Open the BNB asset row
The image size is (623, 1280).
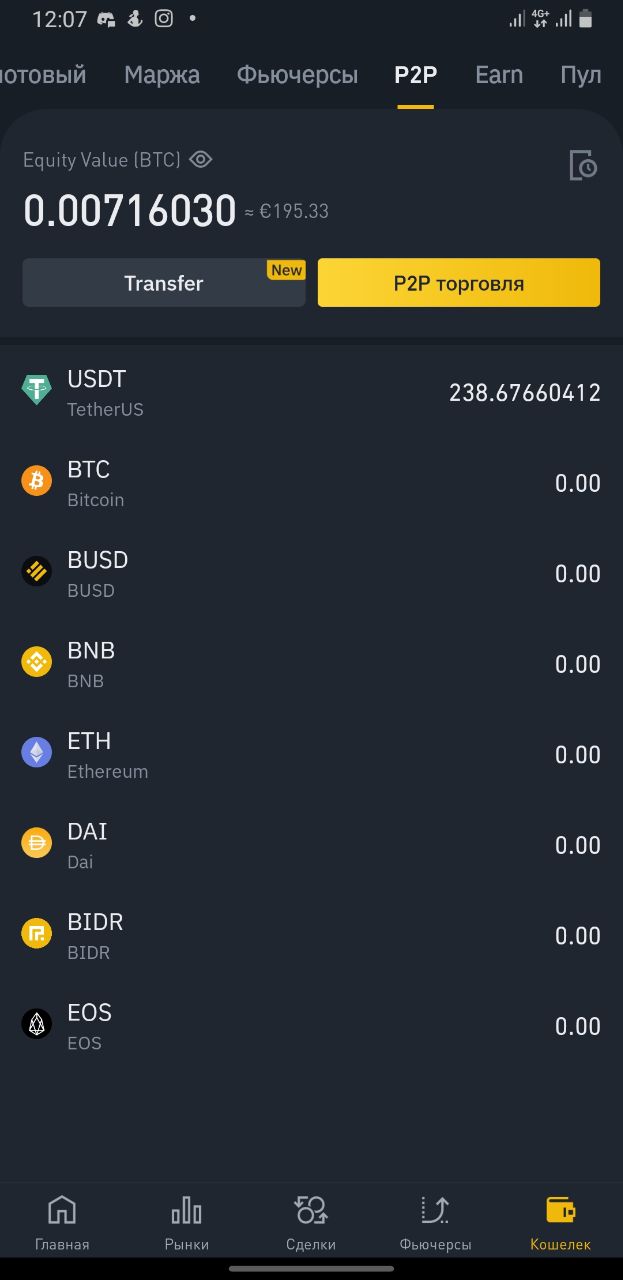click(x=311, y=664)
